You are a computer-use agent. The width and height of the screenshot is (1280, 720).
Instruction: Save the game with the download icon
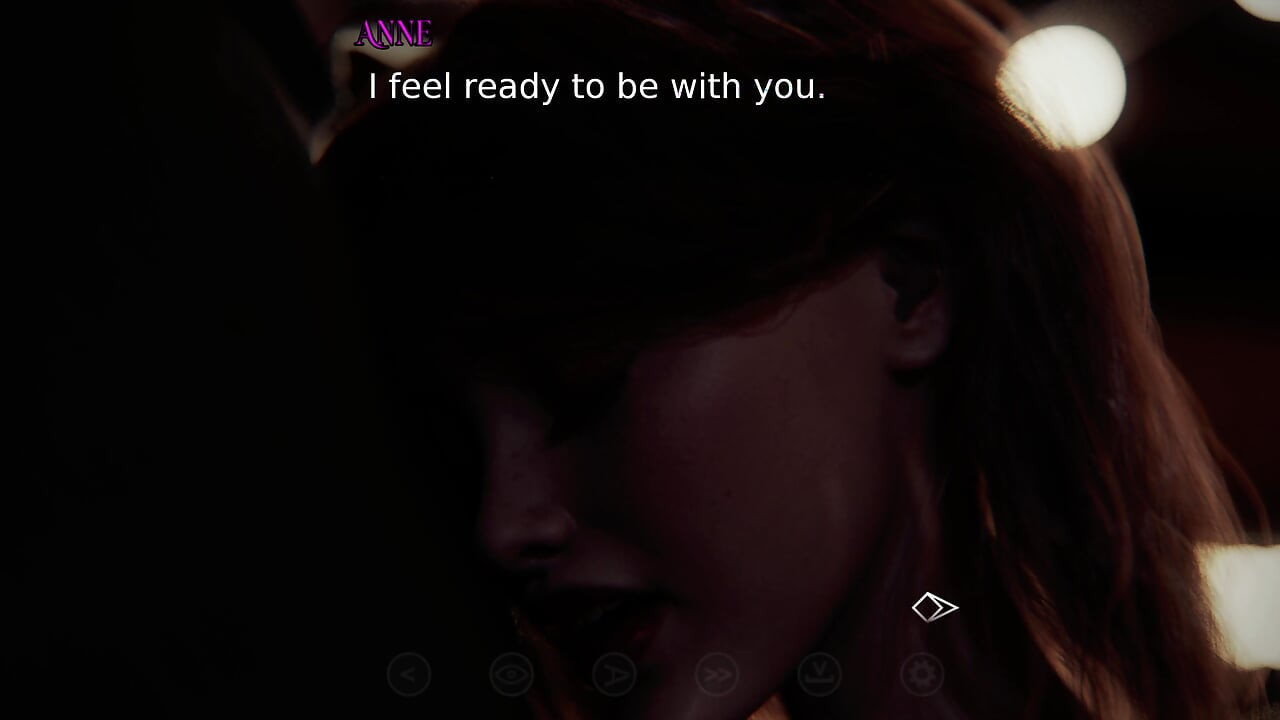click(819, 675)
